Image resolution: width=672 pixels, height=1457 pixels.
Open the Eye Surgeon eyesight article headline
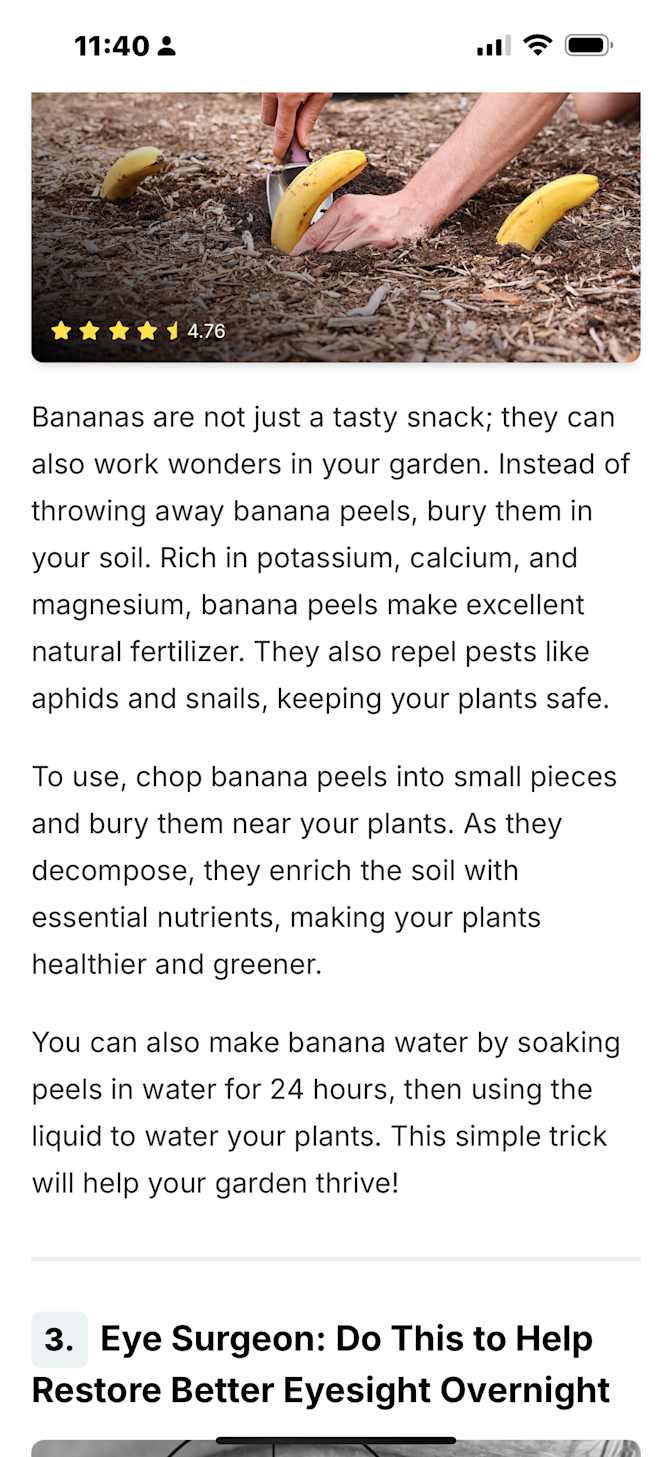[321, 1364]
